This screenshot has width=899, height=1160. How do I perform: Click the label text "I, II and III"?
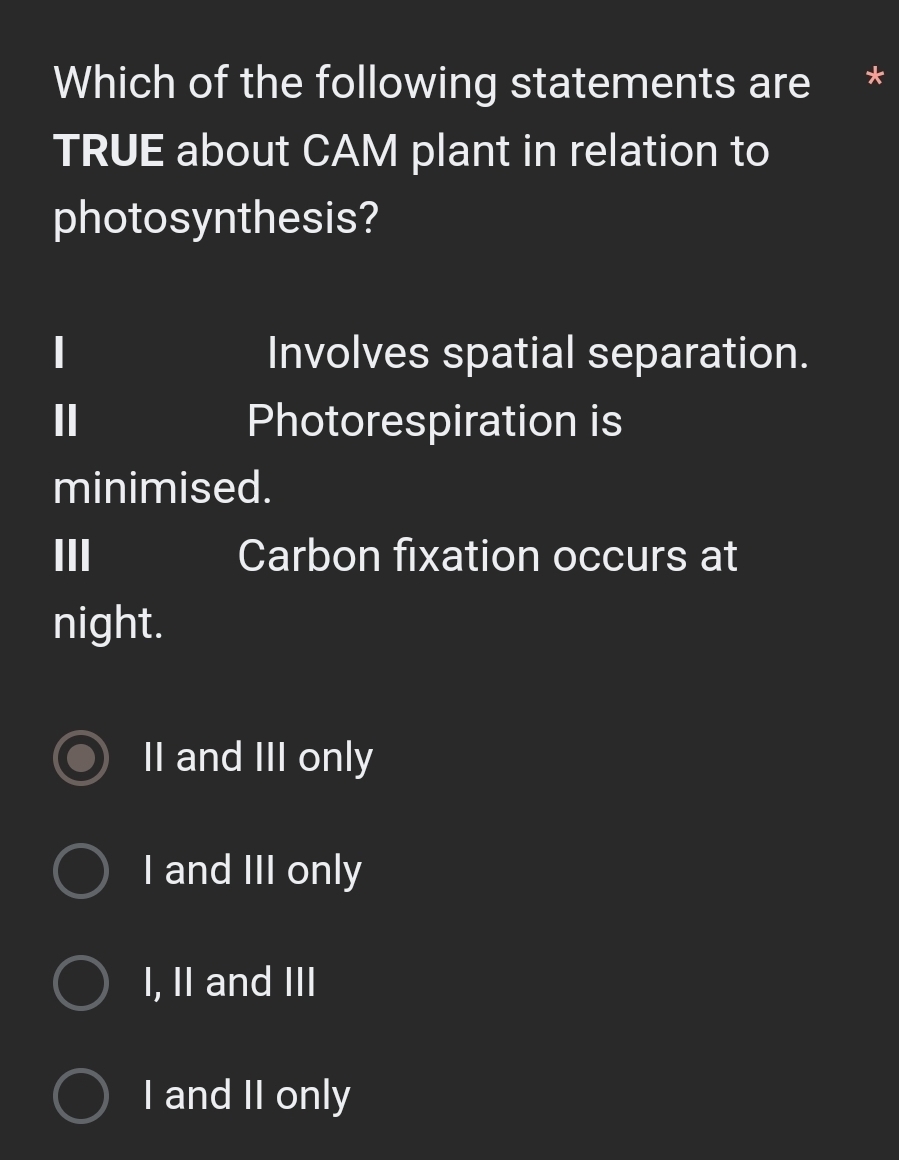(x=229, y=982)
